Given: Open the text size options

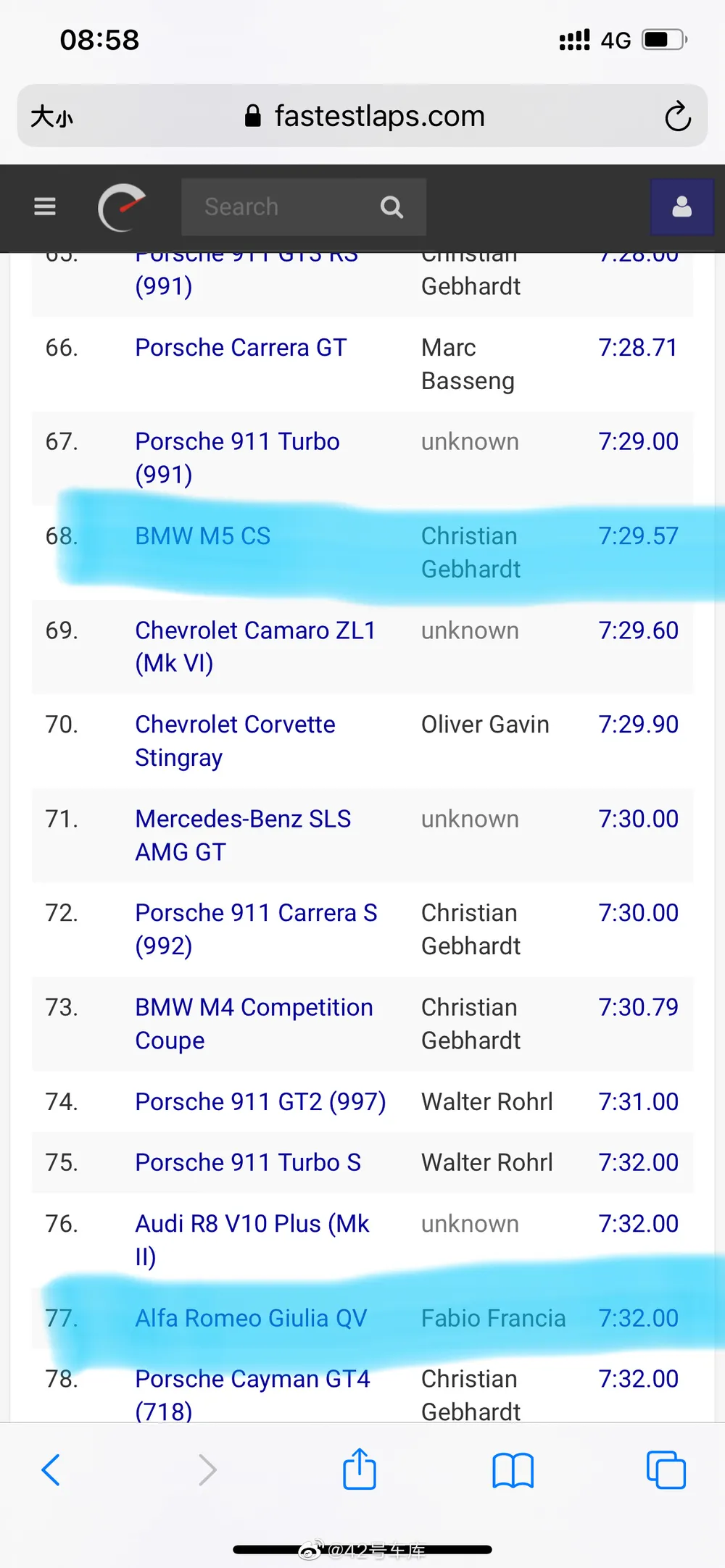Looking at the screenshot, I should 51,117.
